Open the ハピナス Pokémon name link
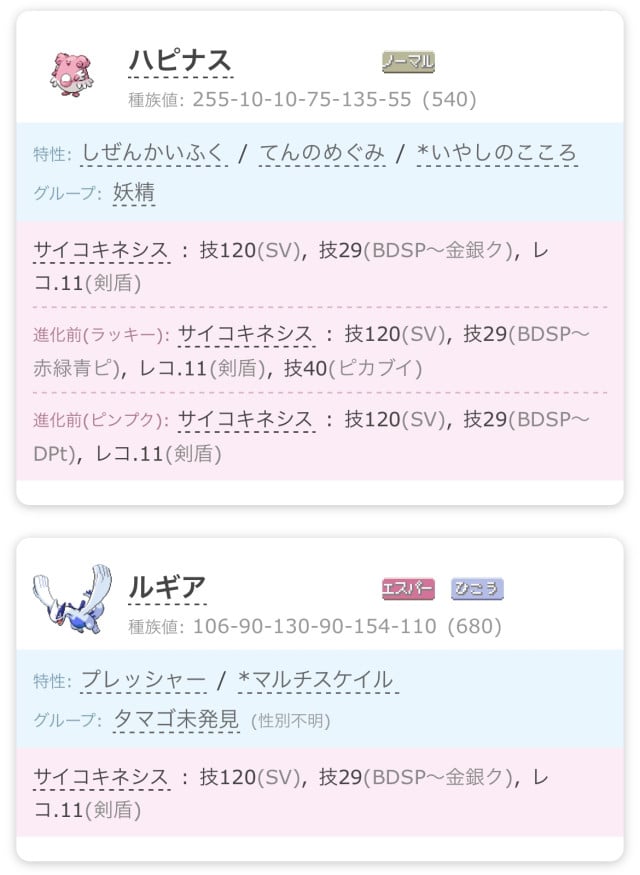This screenshot has width=640, height=875. pos(180,60)
